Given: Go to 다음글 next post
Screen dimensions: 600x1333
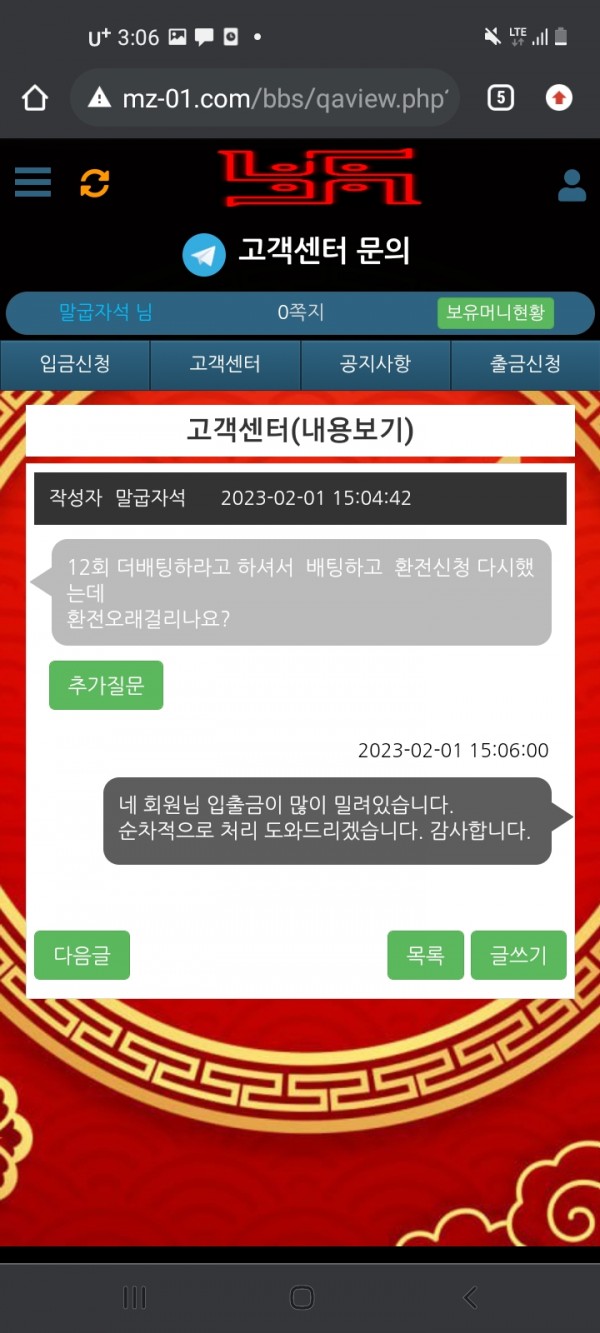Looking at the screenshot, I should (82, 955).
